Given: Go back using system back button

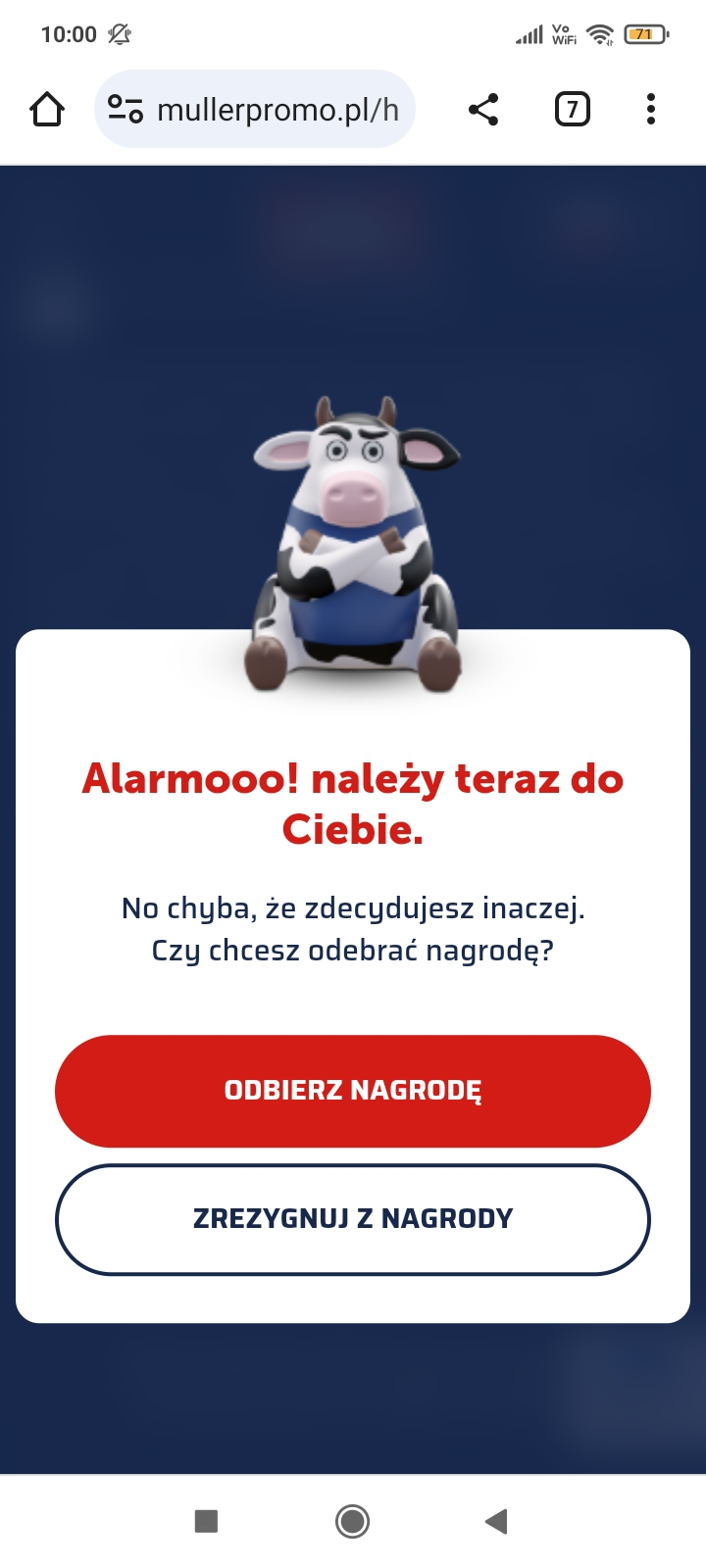Looking at the screenshot, I should pyautogui.click(x=496, y=1521).
